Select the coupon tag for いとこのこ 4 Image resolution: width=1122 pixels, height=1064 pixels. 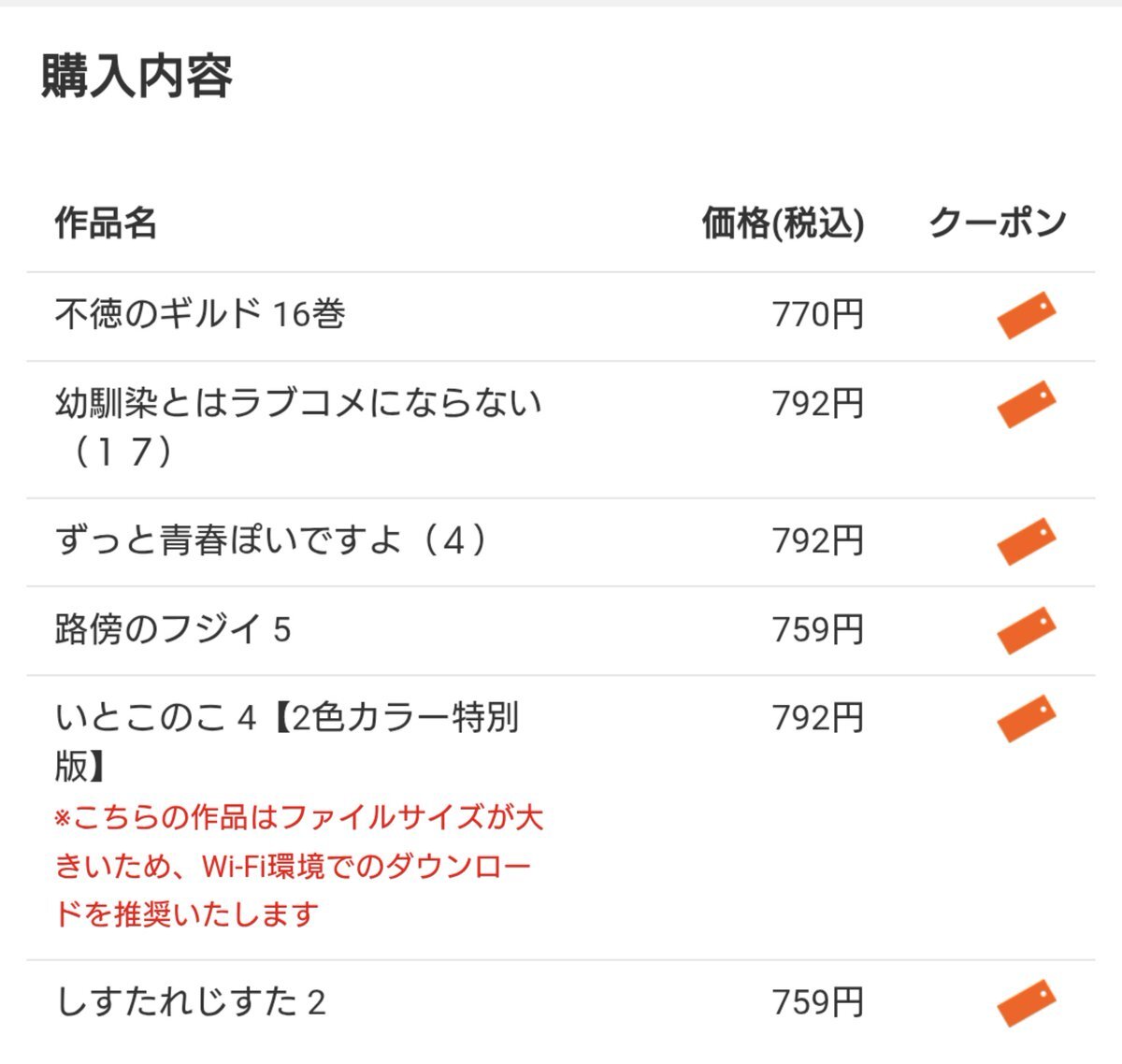[x=1027, y=719]
